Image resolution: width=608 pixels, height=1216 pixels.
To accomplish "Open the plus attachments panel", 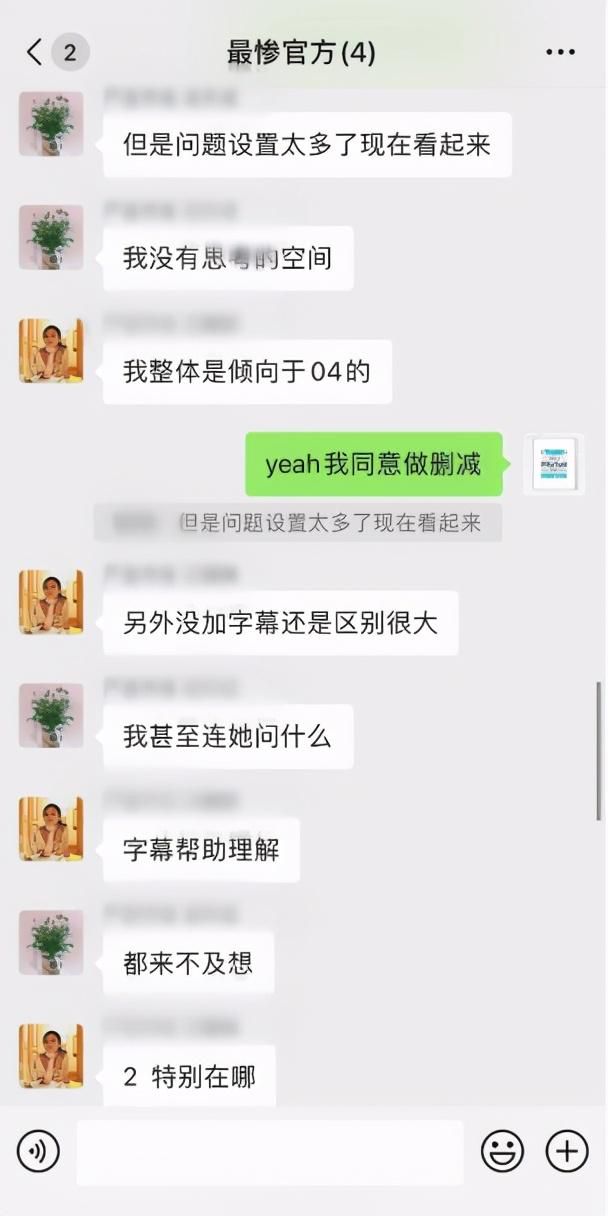I will [x=567, y=1152].
